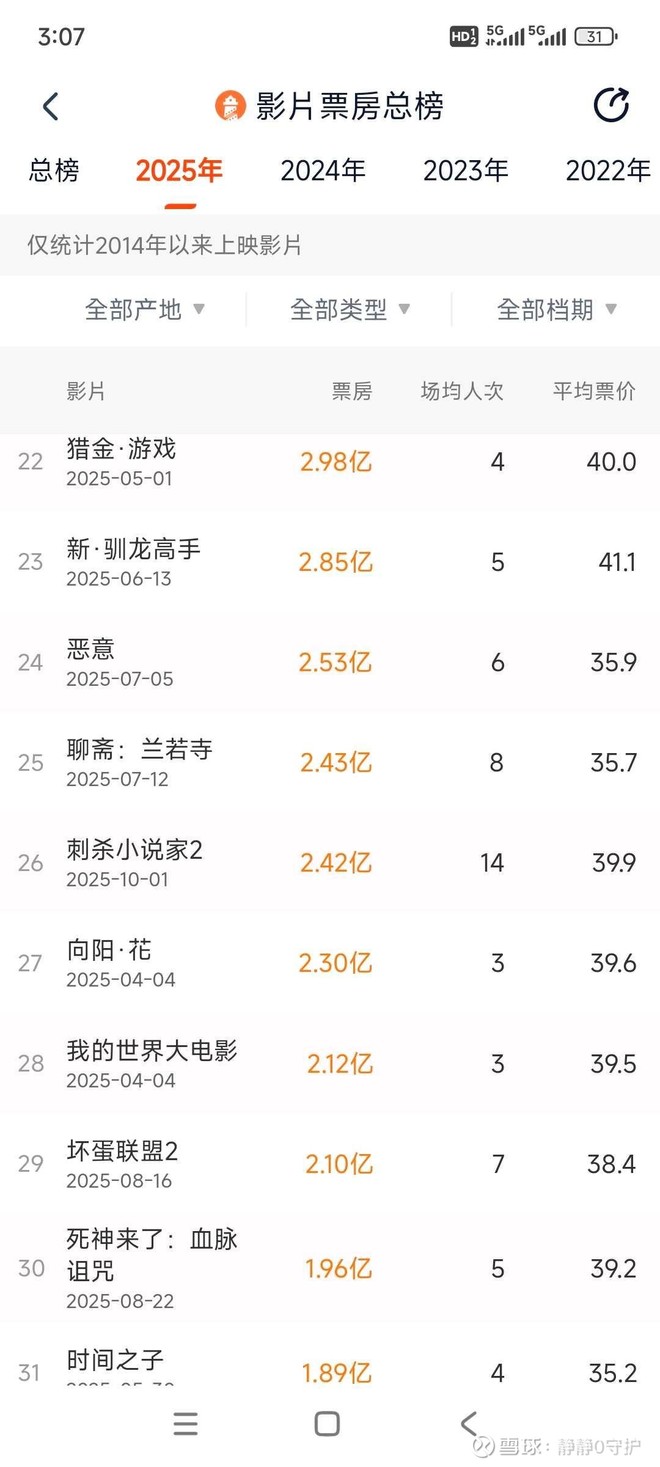This screenshot has height=1467, width=660.
Task: Open the film 向阳·花
Action: [330, 962]
